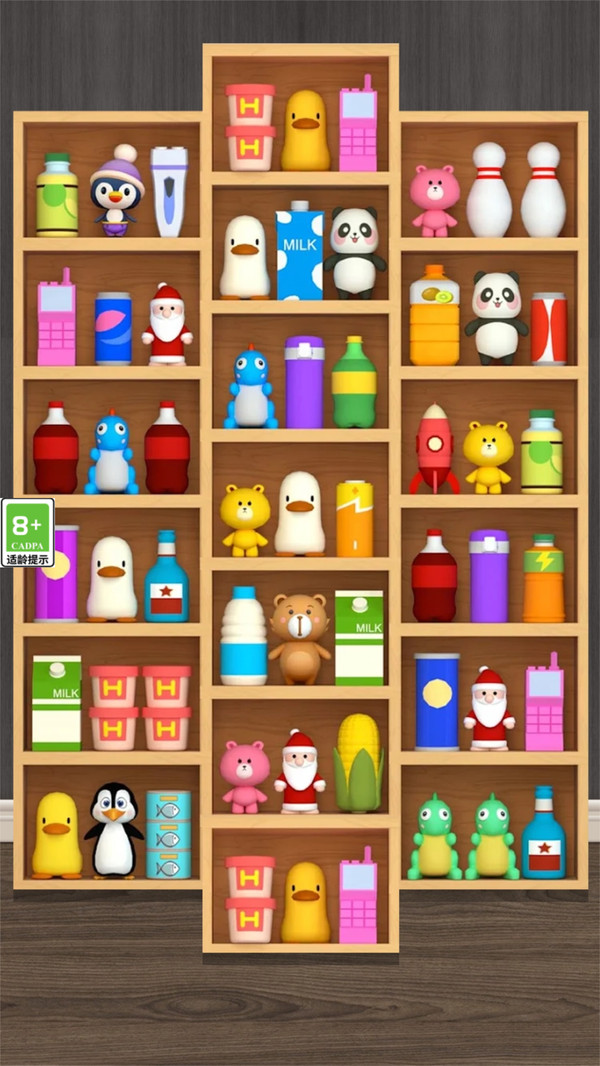Screen dimensions: 600x1066
Task: Tap the green soda bottle
Action: click(x=354, y=382)
